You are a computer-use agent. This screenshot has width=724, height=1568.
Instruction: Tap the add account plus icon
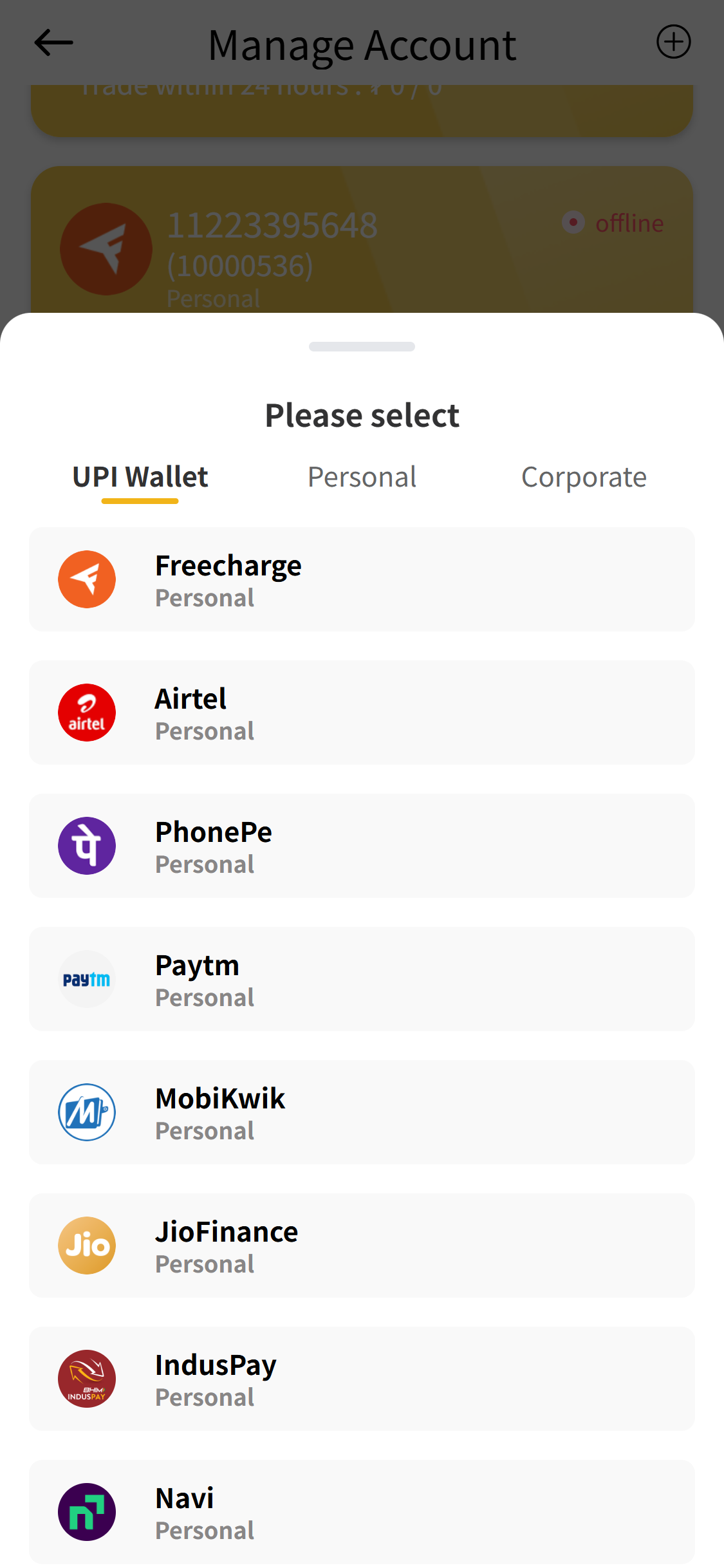(673, 42)
